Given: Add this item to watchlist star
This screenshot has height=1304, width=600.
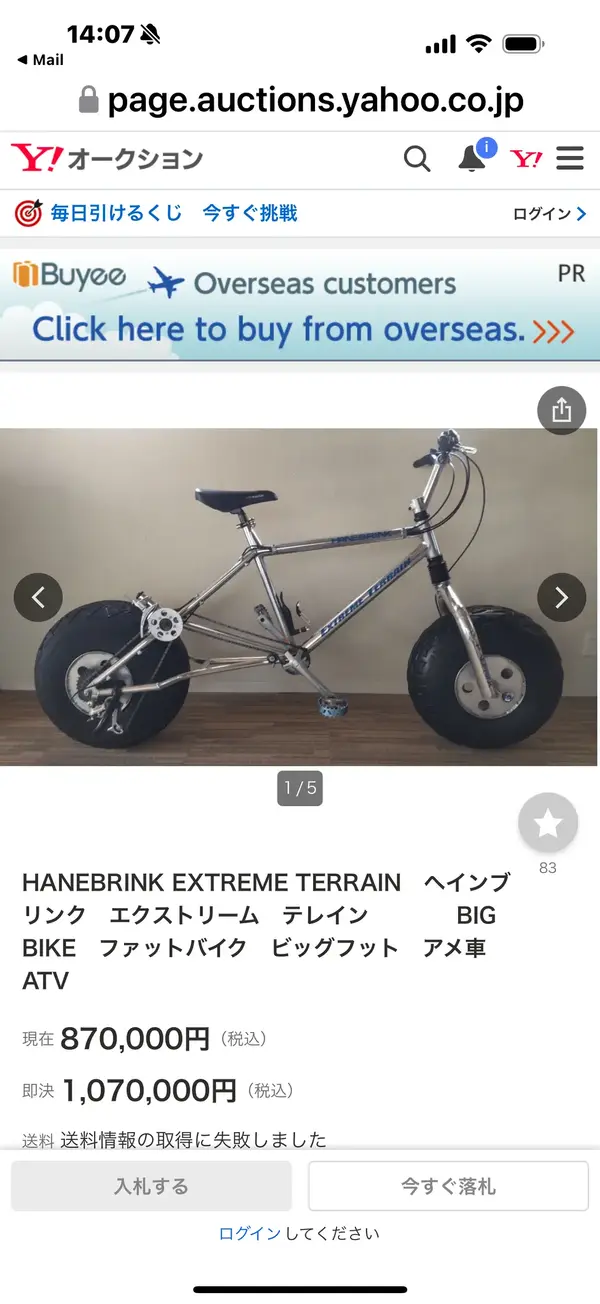Looking at the screenshot, I should click(x=547, y=823).
